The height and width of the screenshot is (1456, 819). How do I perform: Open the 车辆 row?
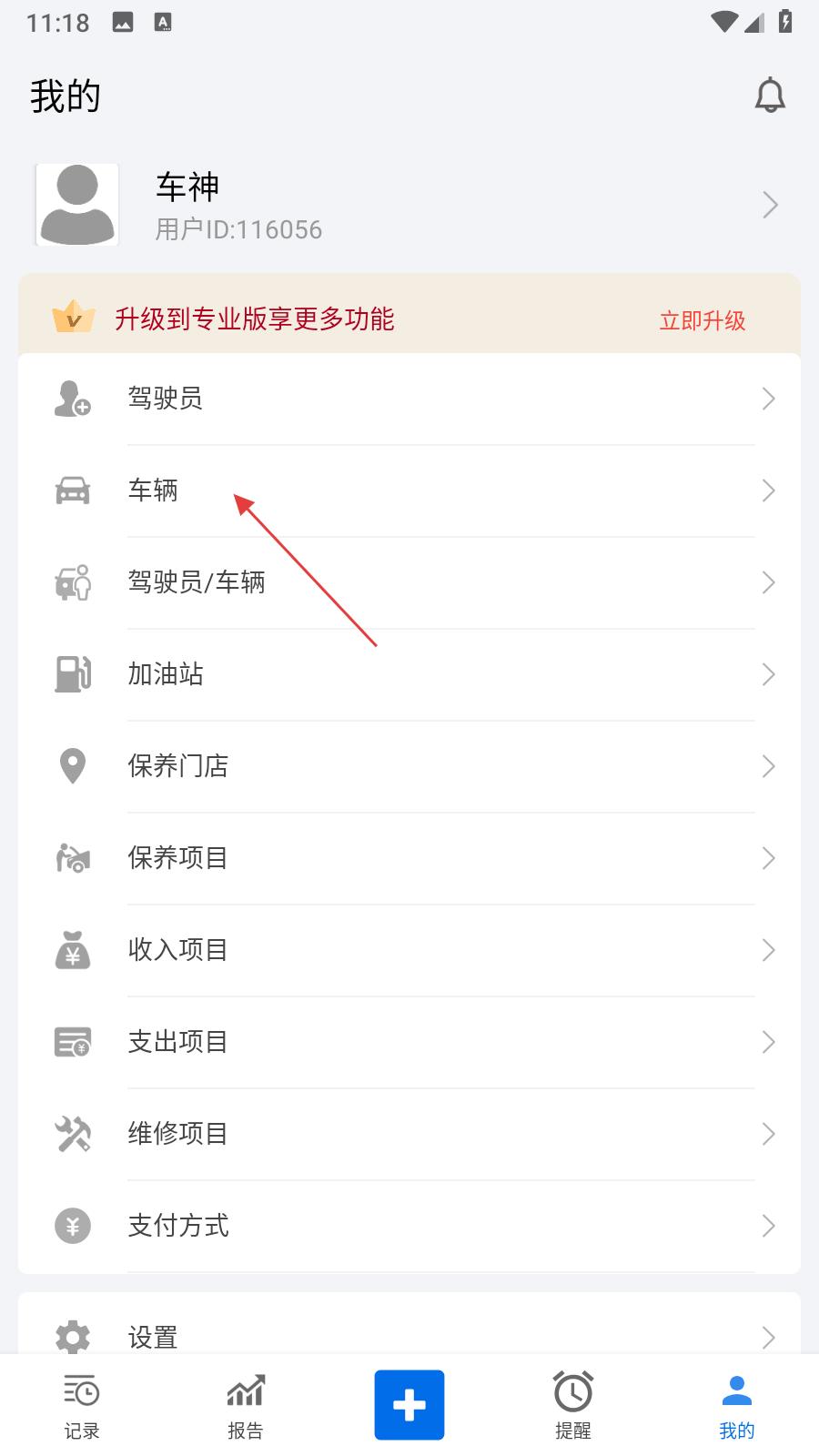pyautogui.click(x=409, y=490)
